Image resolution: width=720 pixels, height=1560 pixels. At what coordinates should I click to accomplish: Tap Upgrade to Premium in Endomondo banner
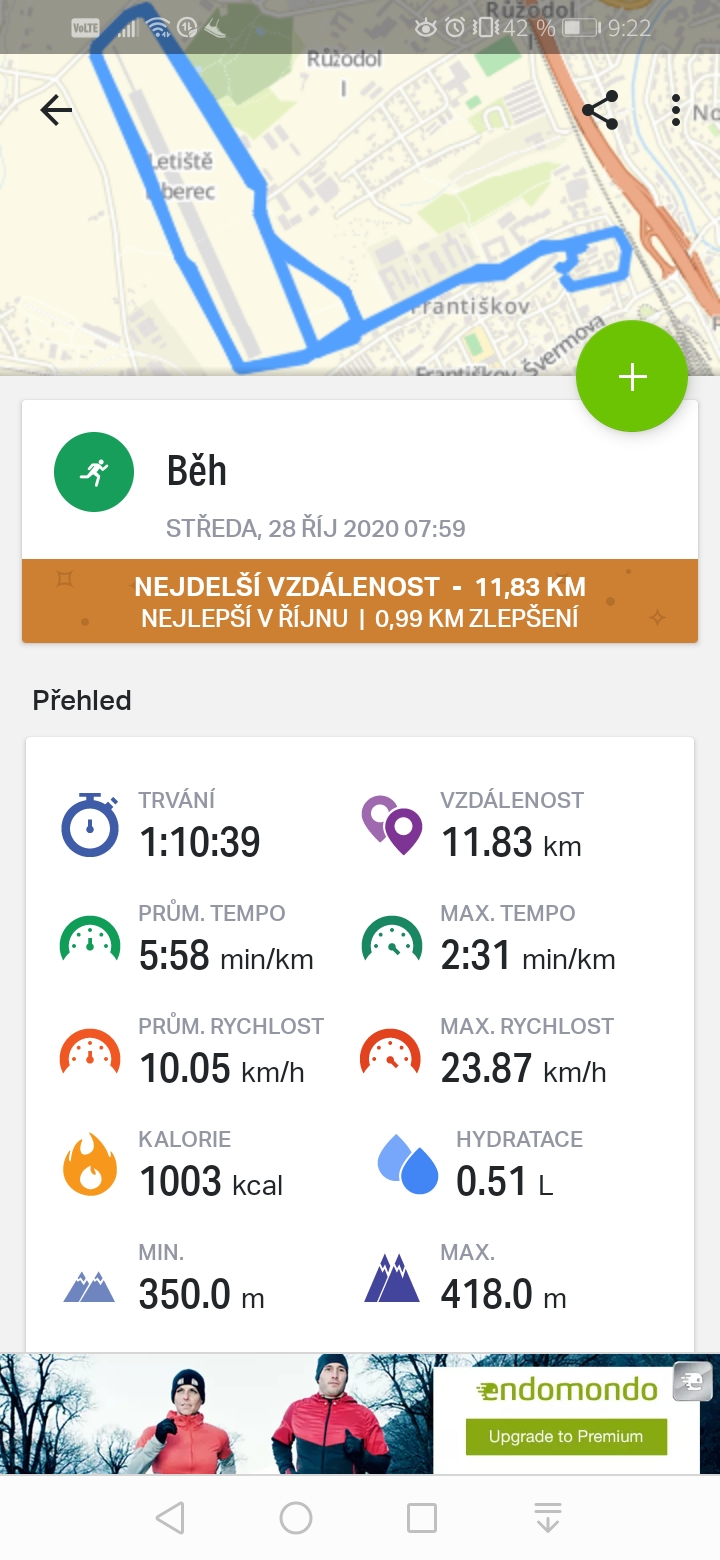pos(566,1437)
